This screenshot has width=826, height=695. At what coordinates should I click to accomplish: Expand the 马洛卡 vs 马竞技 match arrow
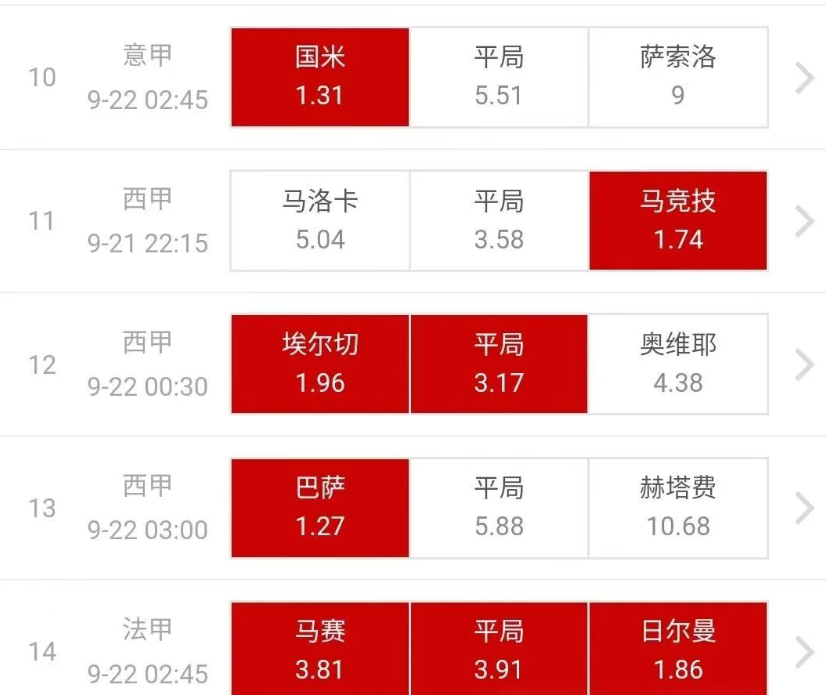pos(804,221)
